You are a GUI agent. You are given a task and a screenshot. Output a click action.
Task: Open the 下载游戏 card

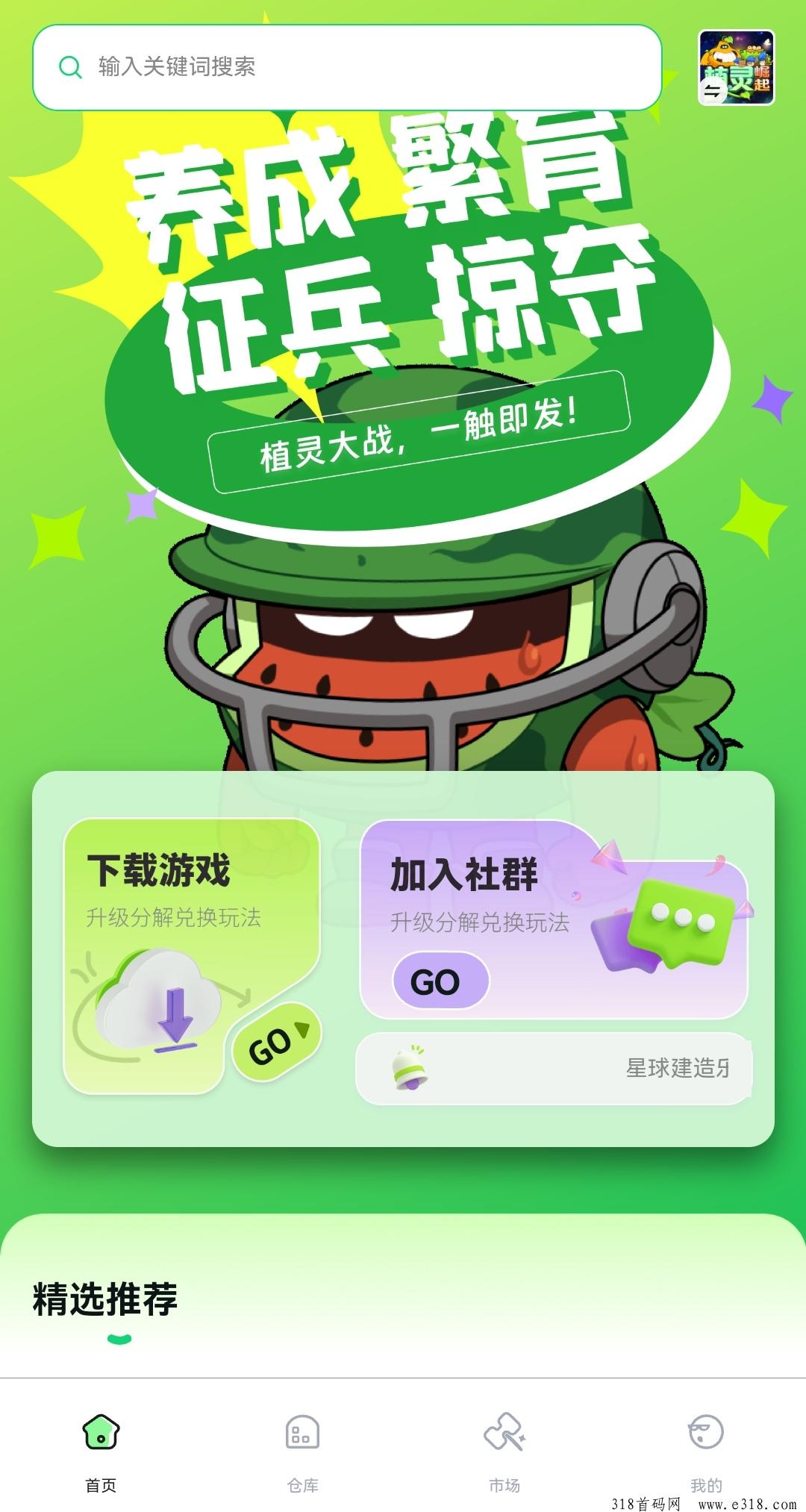[193, 956]
